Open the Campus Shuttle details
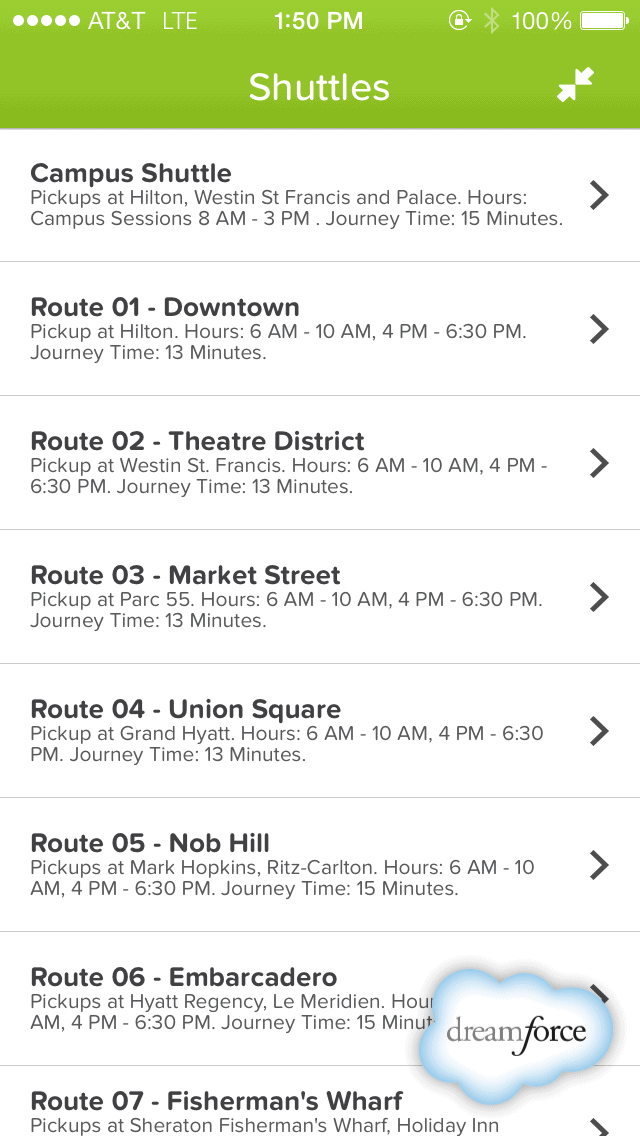 tap(320, 196)
